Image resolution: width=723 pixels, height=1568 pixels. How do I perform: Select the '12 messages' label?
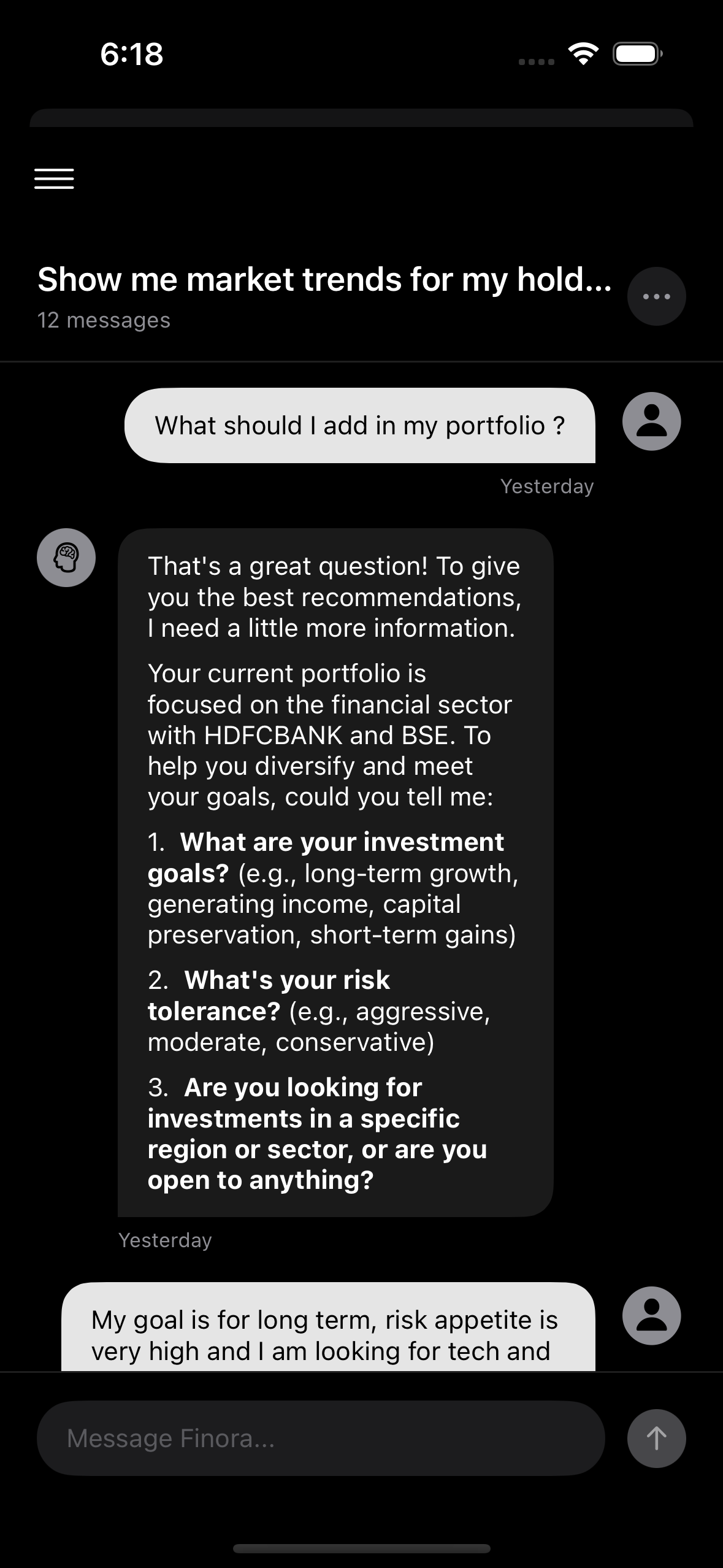(x=104, y=320)
